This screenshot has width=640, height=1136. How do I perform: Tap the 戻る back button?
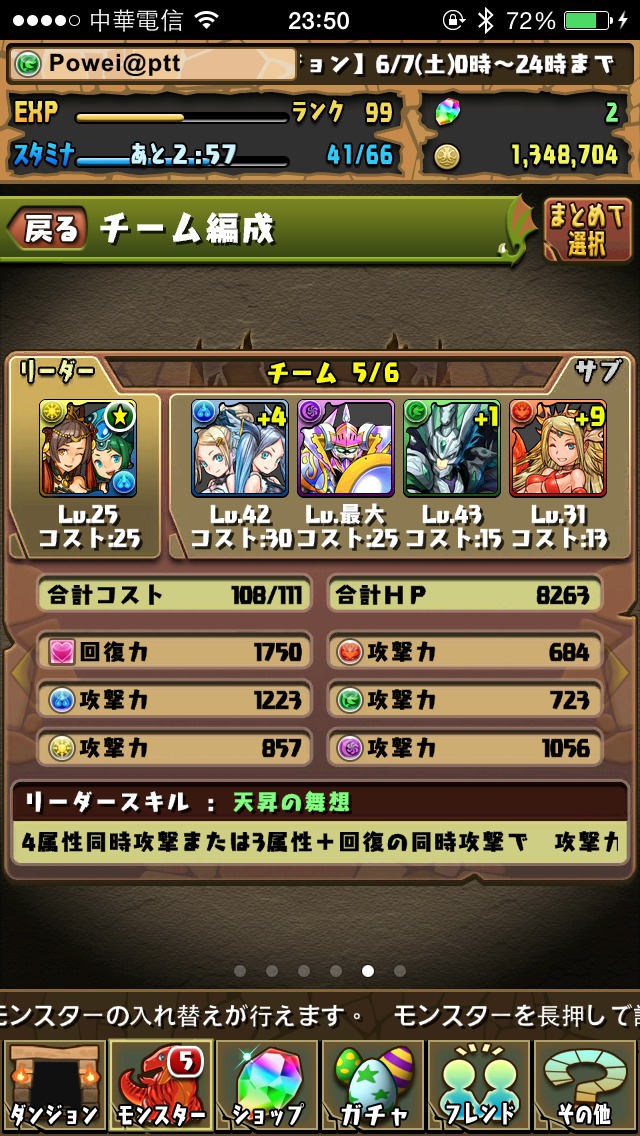[48, 229]
